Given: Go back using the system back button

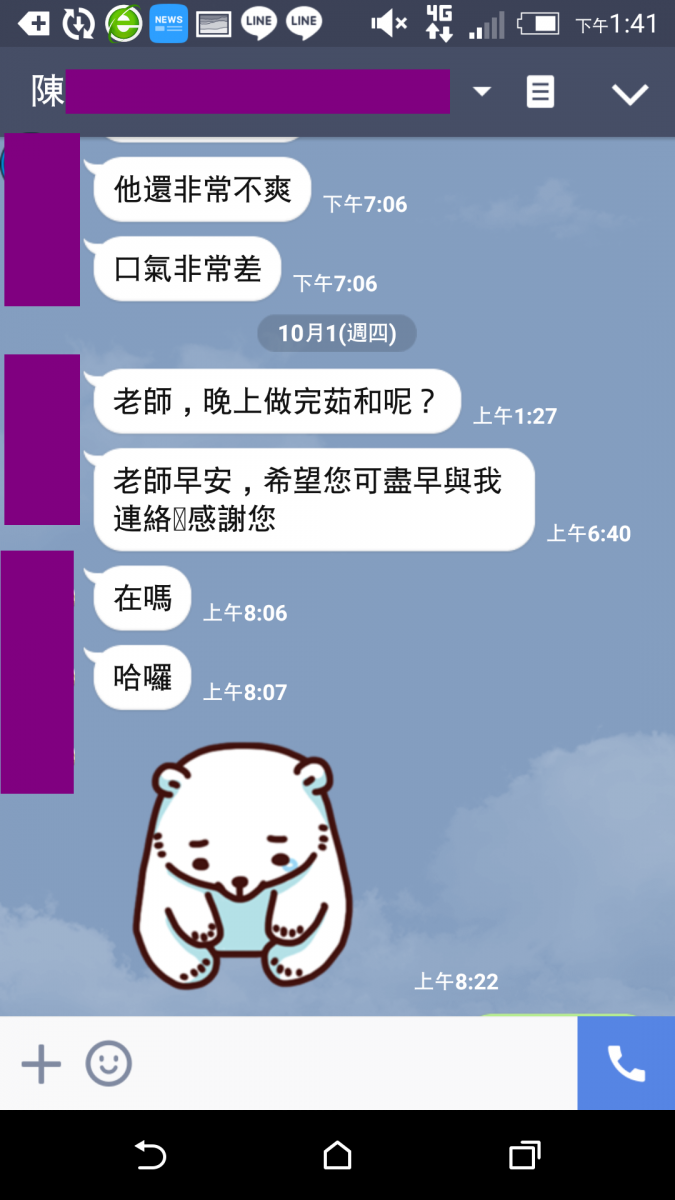Looking at the screenshot, I should pyautogui.click(x=150, y=1156).
